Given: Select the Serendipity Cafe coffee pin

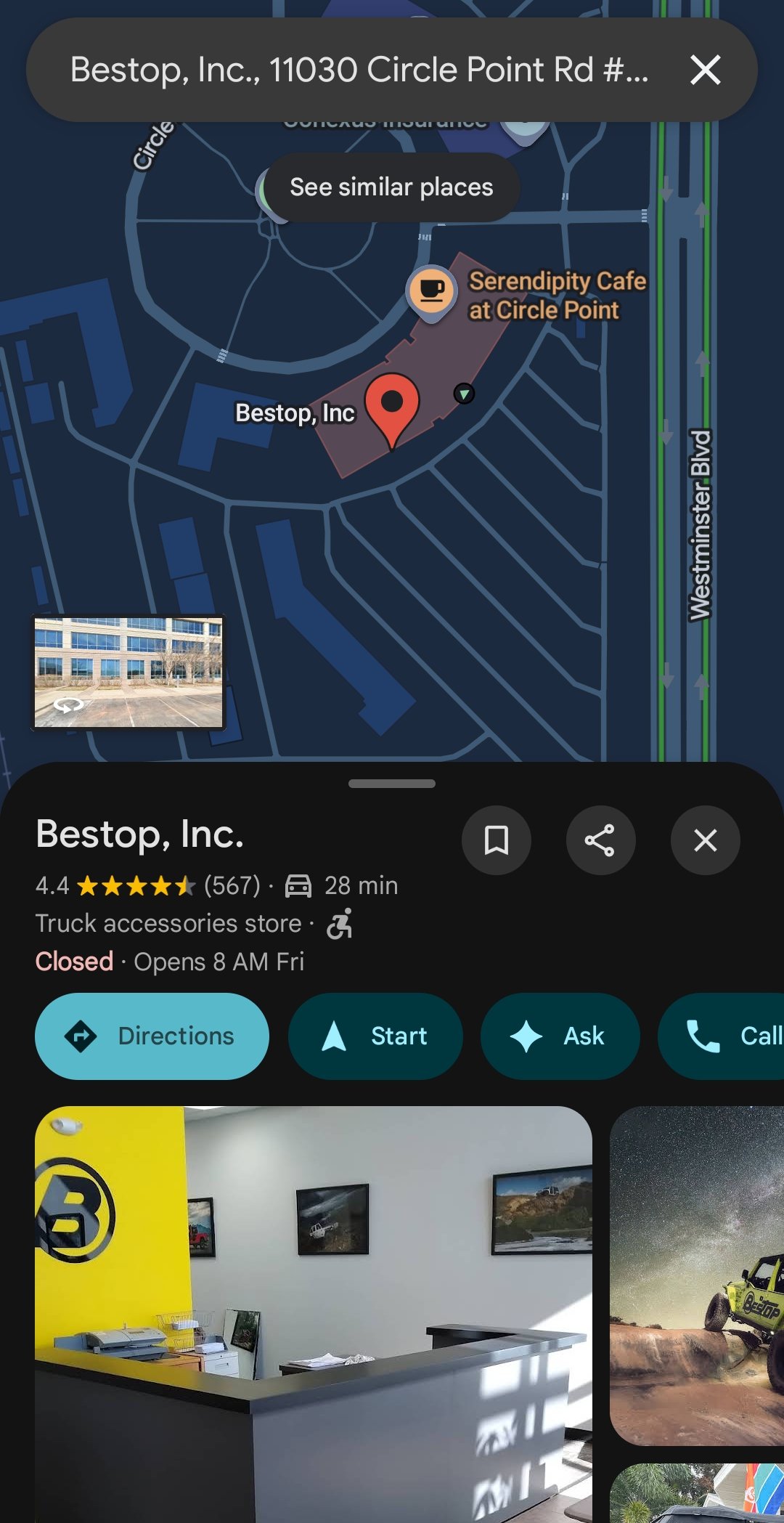Looking at the screenshot, I should (x=430, y=291).
